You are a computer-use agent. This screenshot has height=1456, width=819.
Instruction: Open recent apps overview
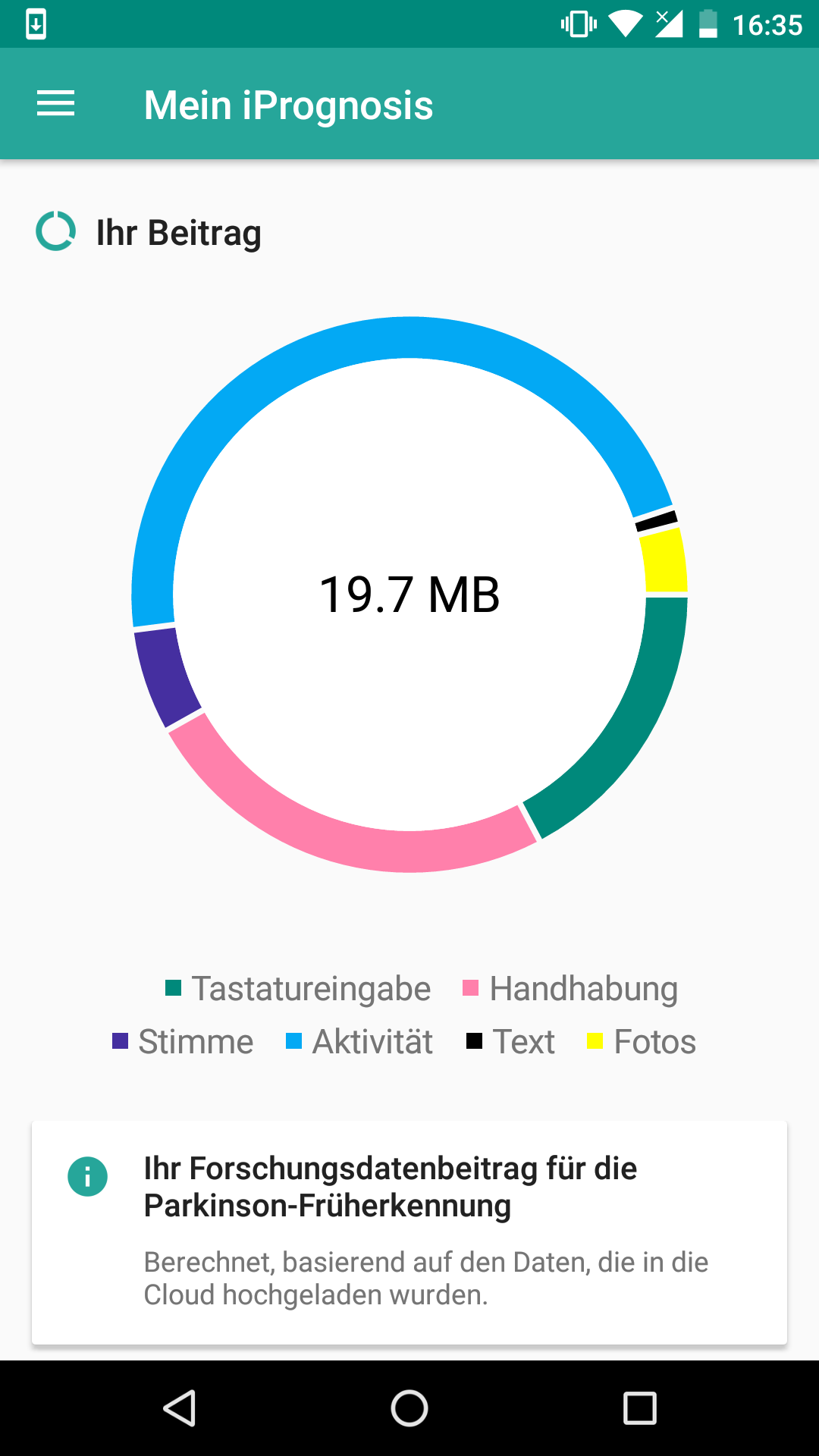click(639, 1408)
